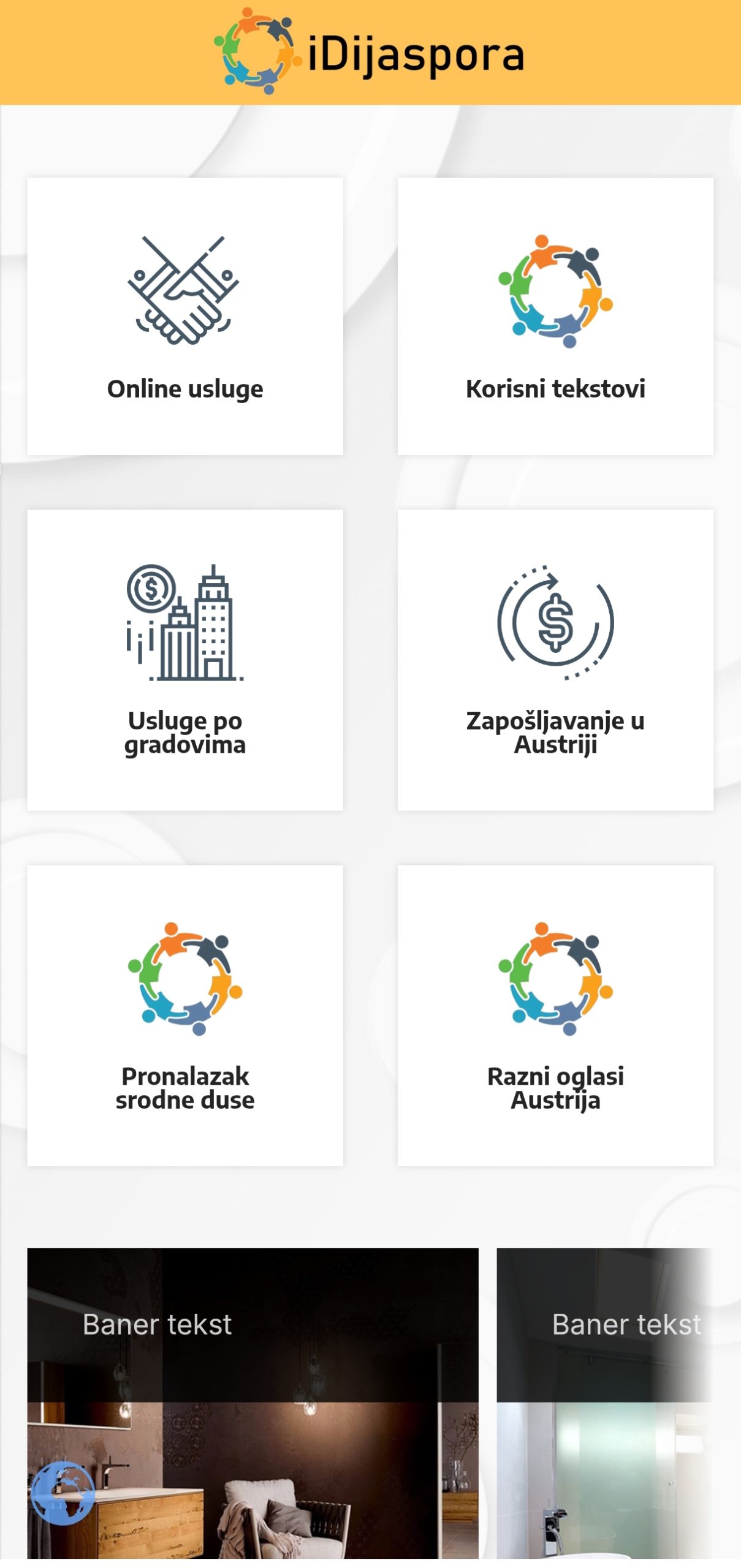Image resolution: width=741 pixels, height=1568 pixels.
Task: Open the Korisni tekstovi card
Action: pyautogui.click(x=555, y=316)
